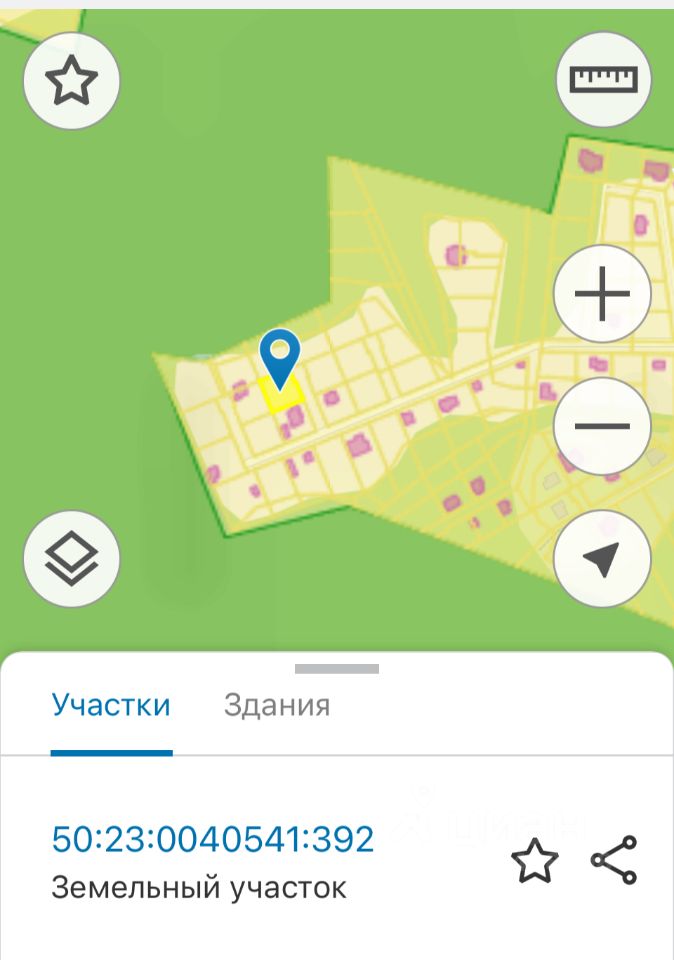The image size is (674, 960).
Task: Switch to the Здания tab
Action: (277, 705)
